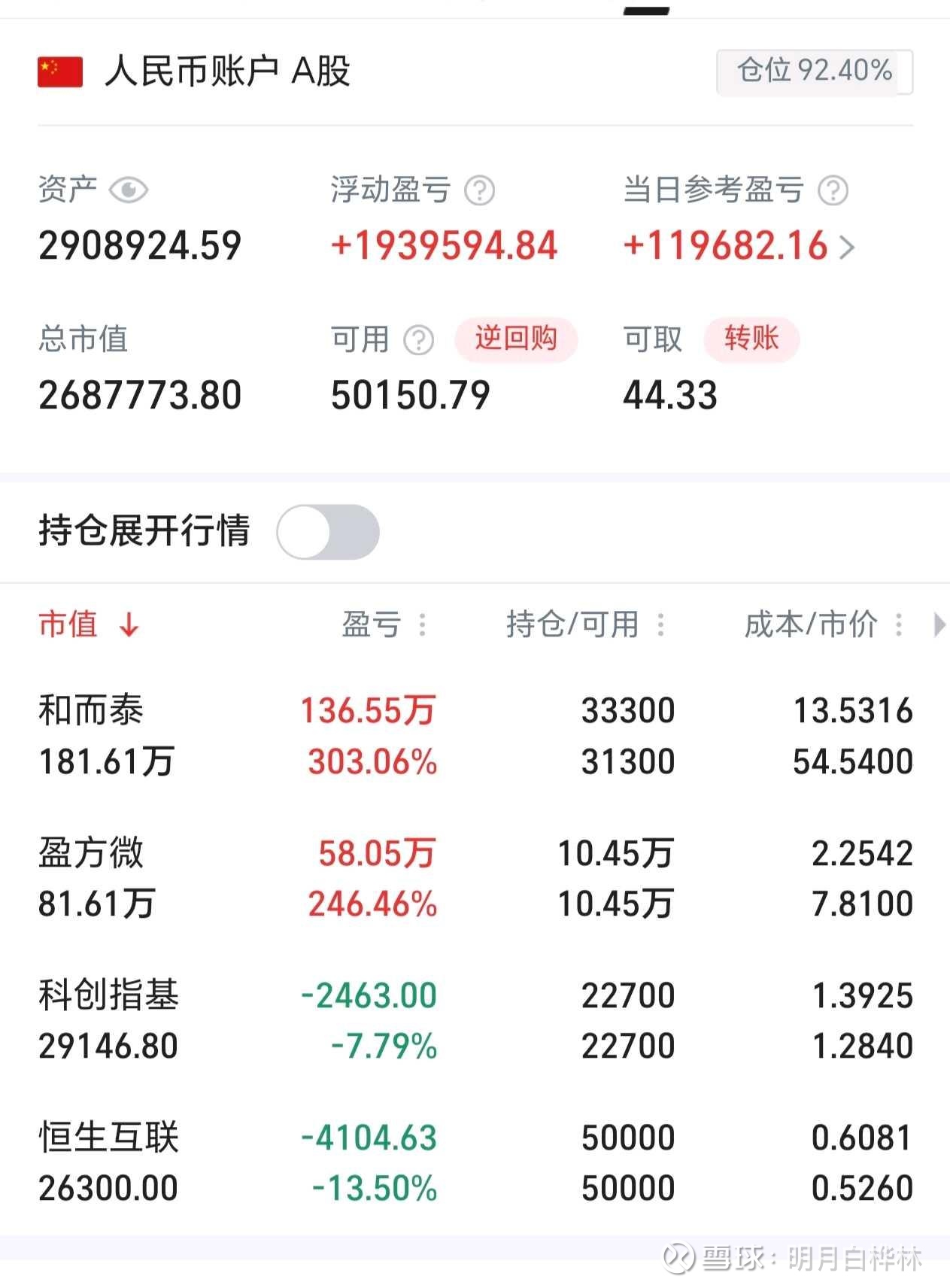Tap the 仓位 92.40% position badge
This screenshot has width=950, height=1288.
point(815,71)
